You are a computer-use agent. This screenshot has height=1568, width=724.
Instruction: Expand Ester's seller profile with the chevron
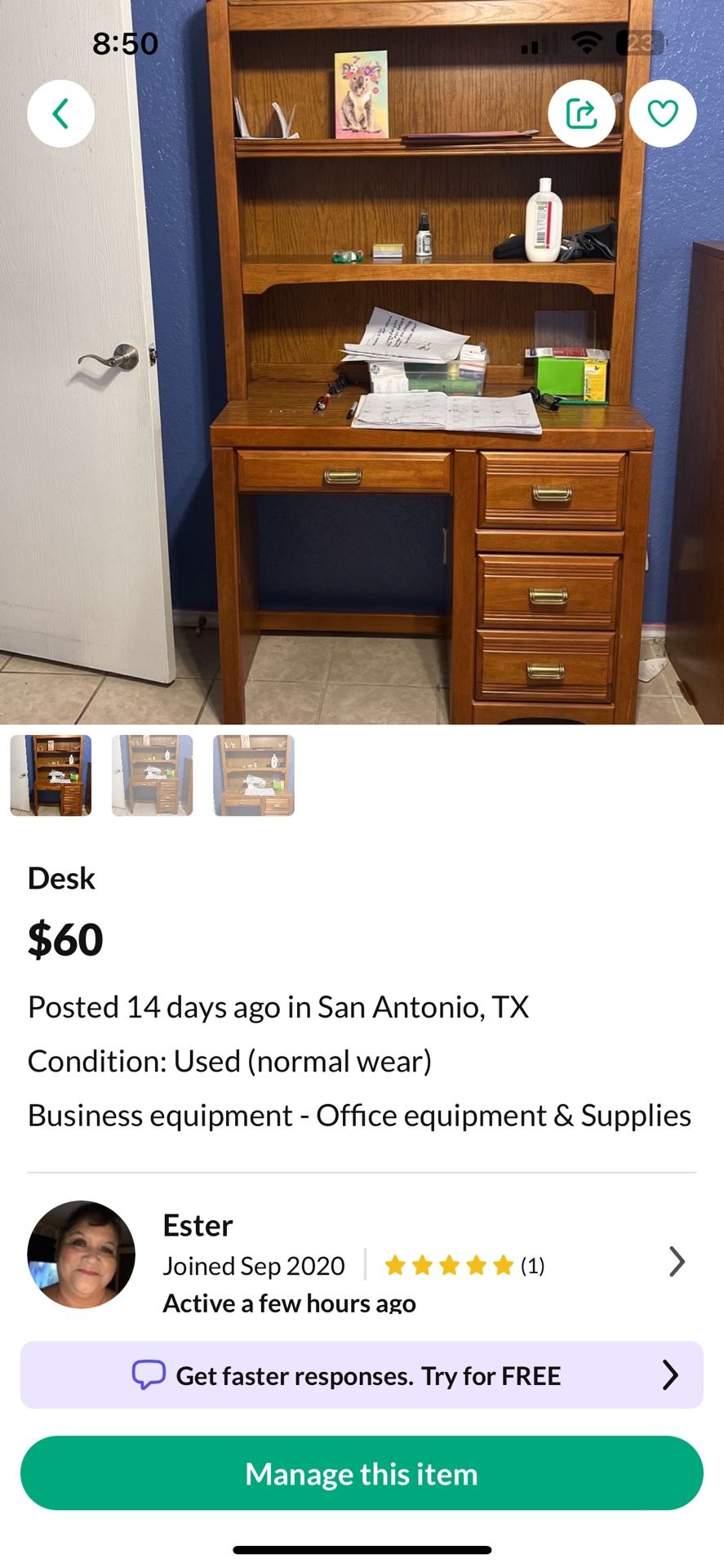[x=677, y=1262]
